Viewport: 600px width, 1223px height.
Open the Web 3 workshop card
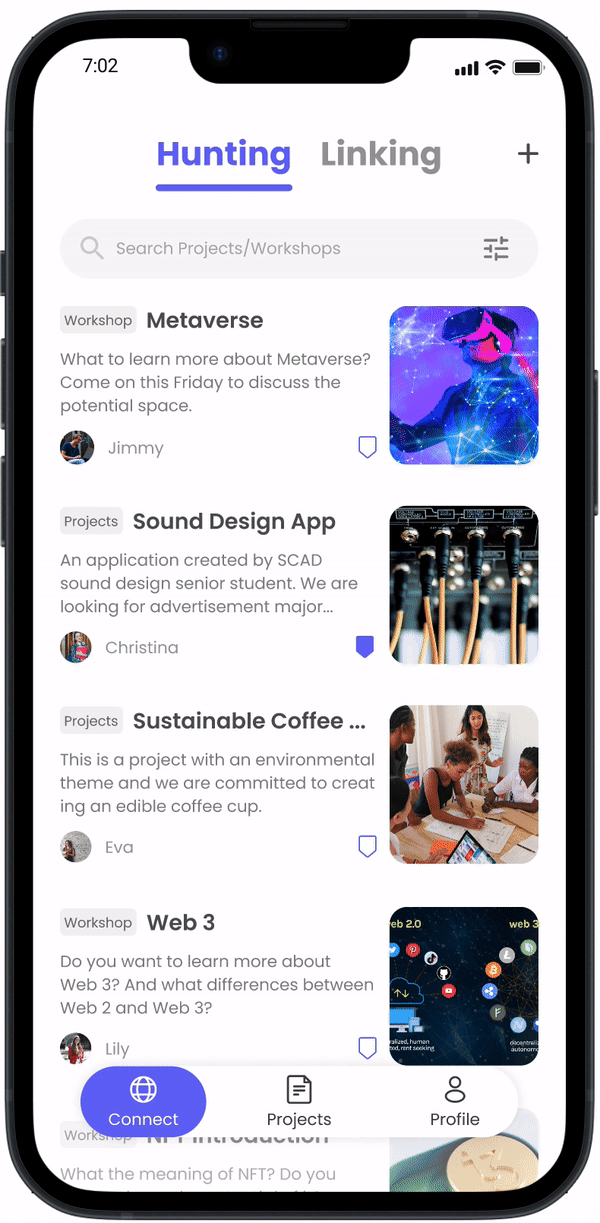click(x=299, y=986)
